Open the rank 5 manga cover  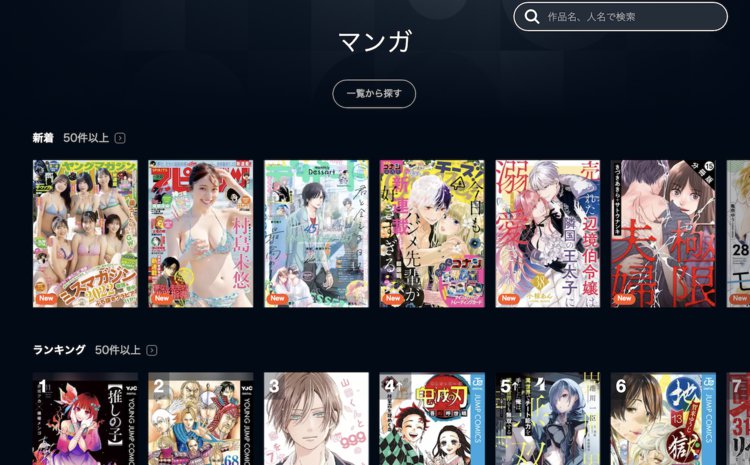pos(548,420)
